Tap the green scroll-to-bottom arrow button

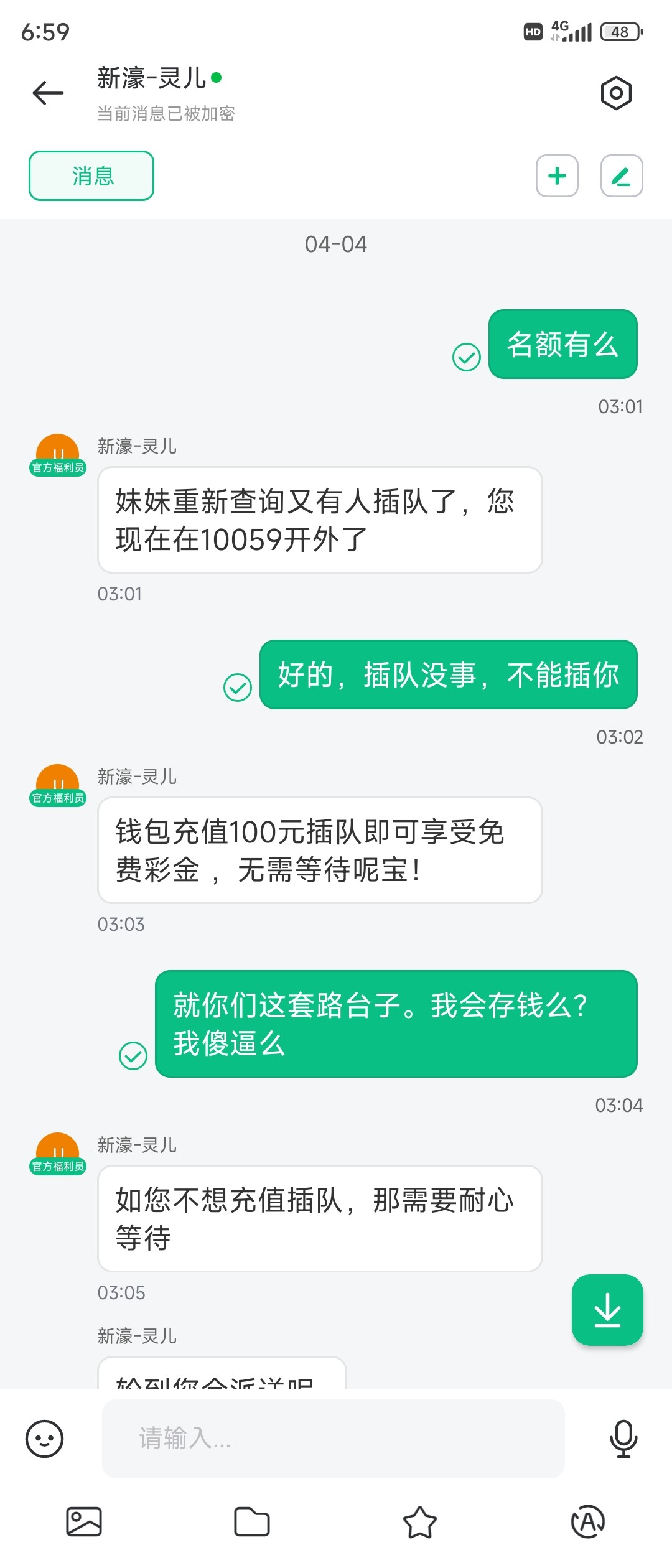point(607,1310)
